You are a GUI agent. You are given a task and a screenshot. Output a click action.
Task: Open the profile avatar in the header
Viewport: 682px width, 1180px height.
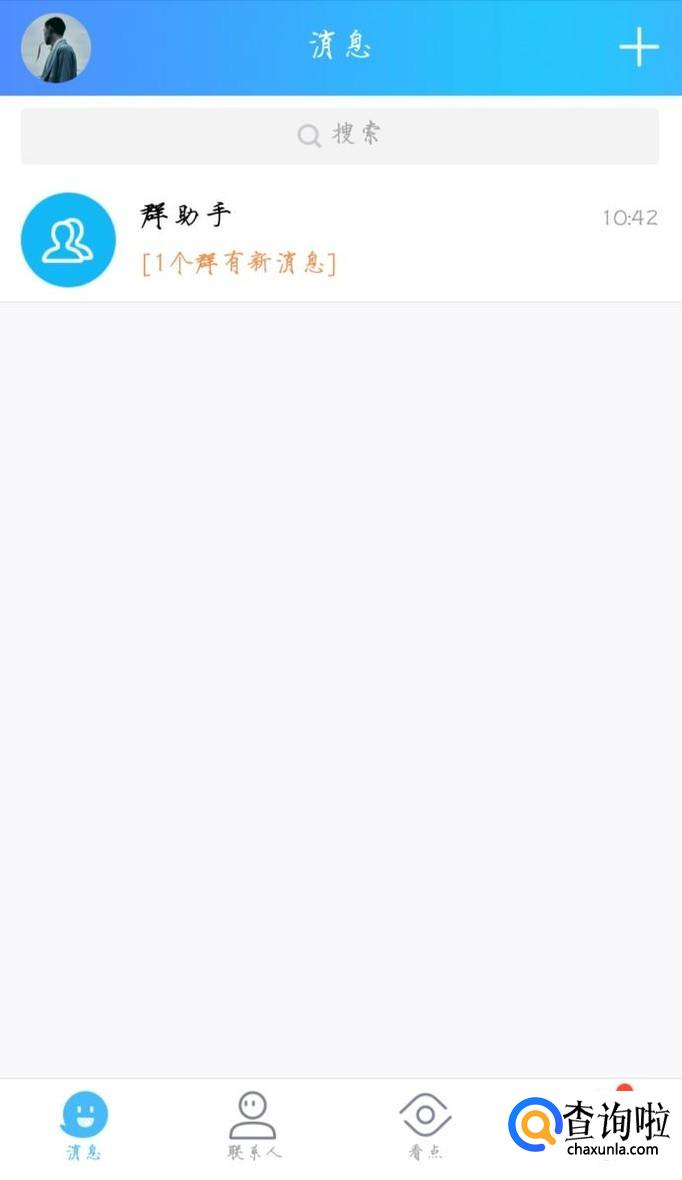coord(56,48)
